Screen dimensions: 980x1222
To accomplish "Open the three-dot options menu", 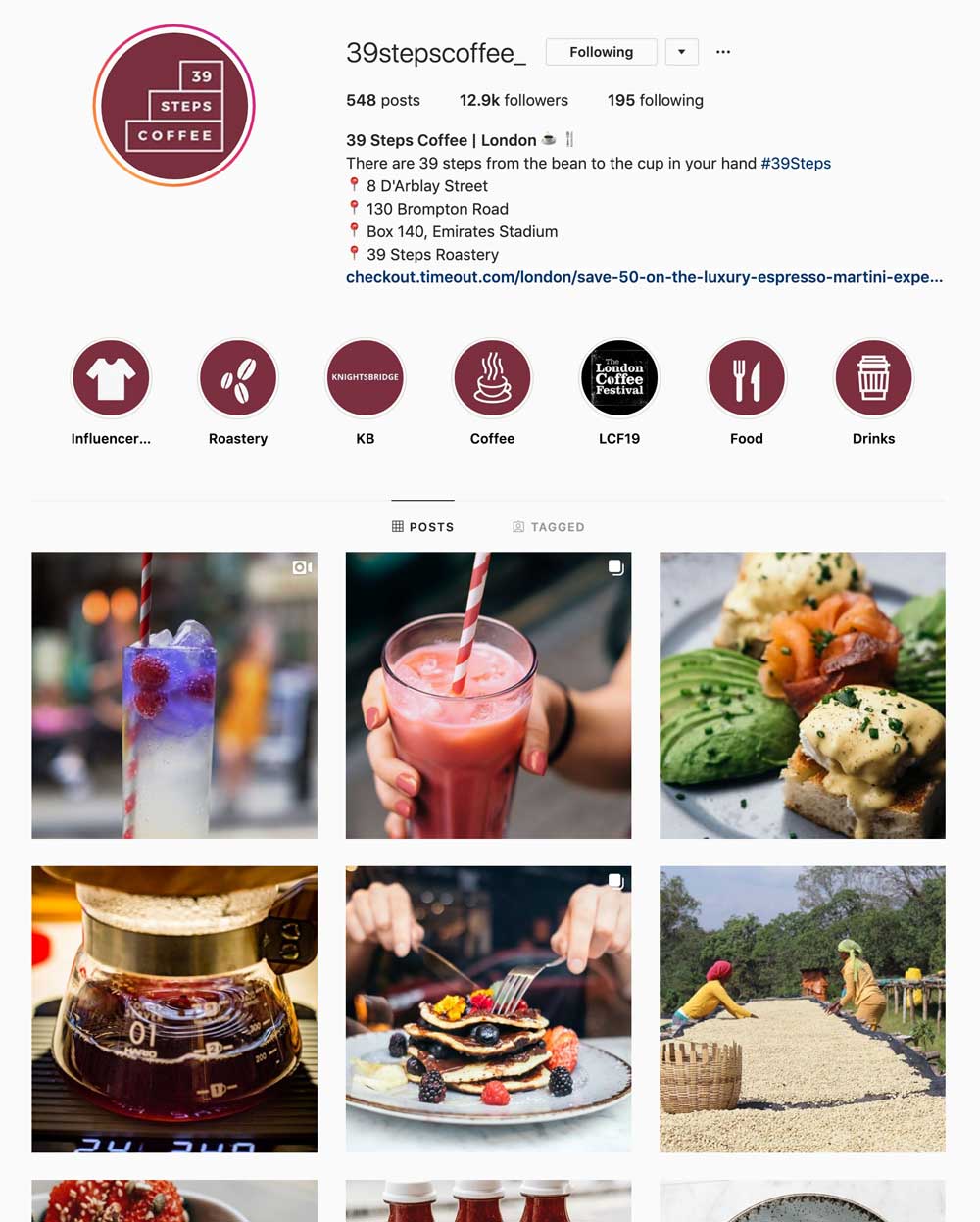I will [723, 52].
